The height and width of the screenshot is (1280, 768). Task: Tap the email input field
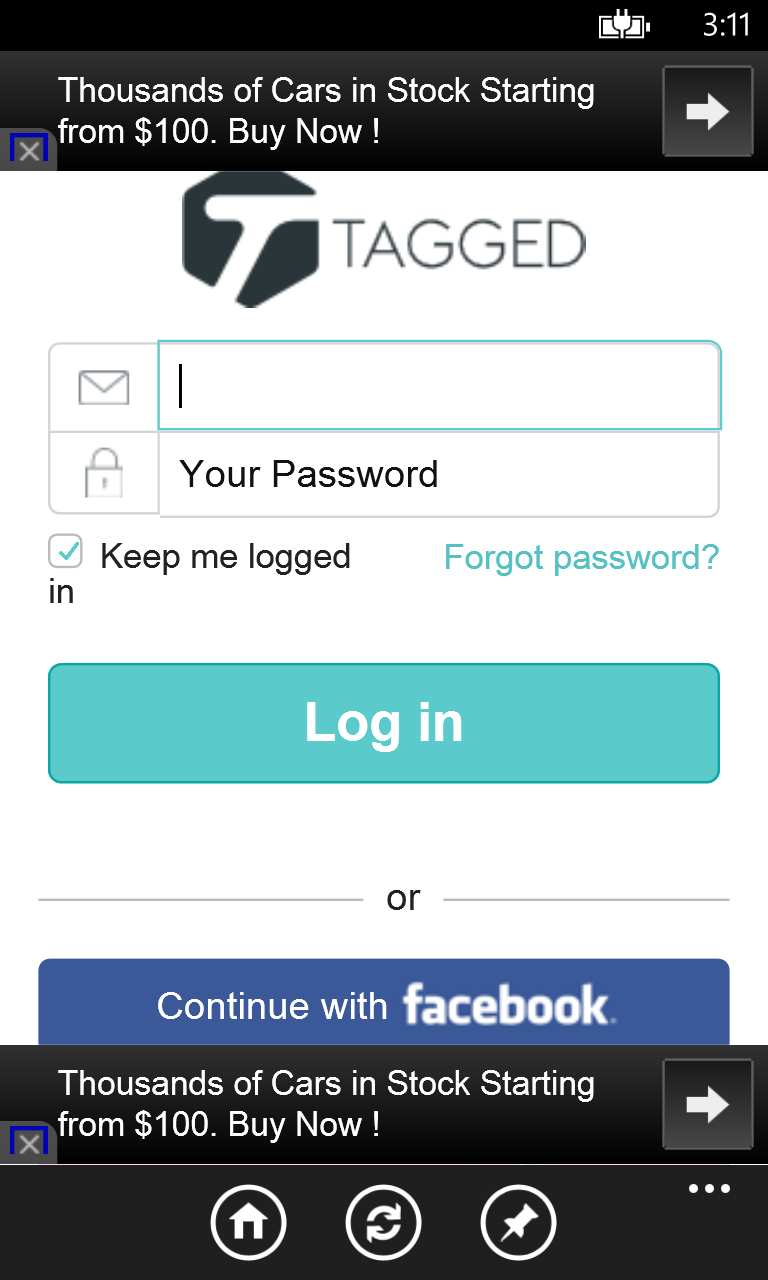pyautogui.click(x=439, y=386)
